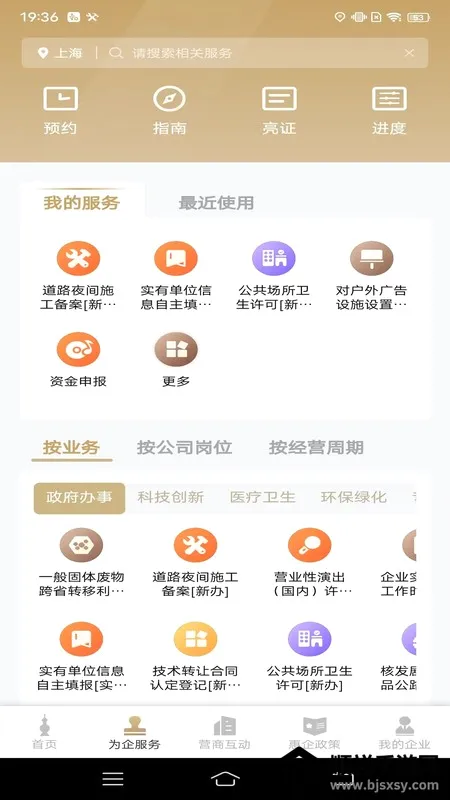This screenshot has height=800, width=450.
Task: Clear search with the X icon
Action: (409, 53)
